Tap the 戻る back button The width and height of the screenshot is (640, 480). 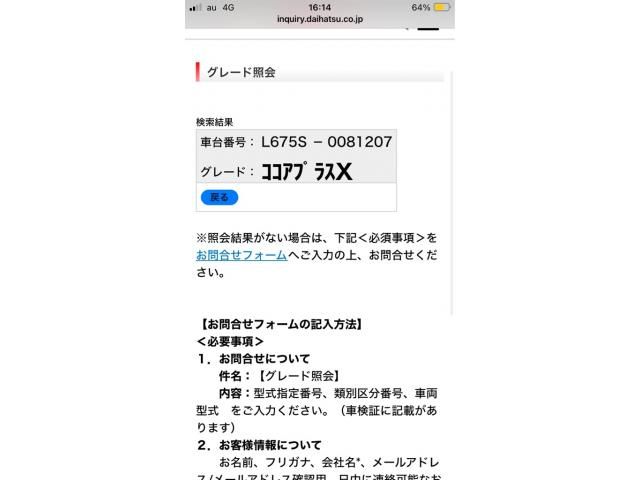[x=219, y=197]
